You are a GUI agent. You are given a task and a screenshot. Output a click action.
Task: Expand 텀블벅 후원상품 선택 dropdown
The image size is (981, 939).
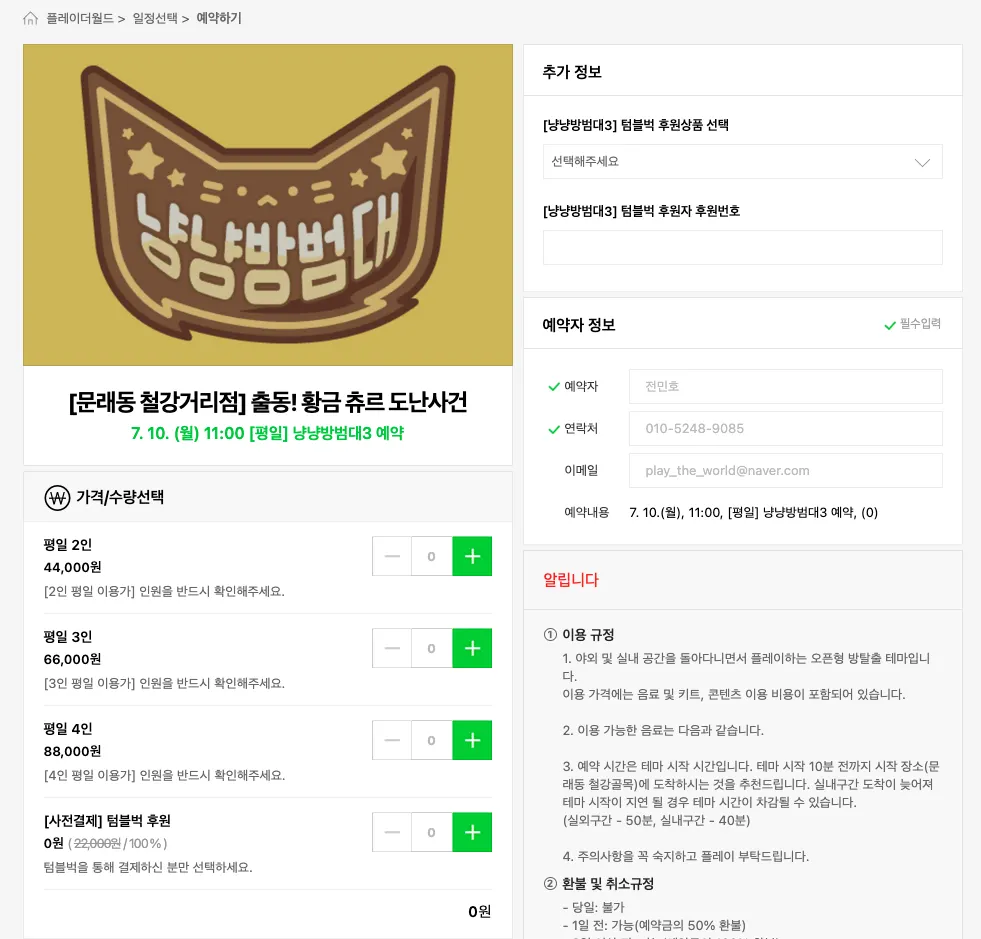742,161
